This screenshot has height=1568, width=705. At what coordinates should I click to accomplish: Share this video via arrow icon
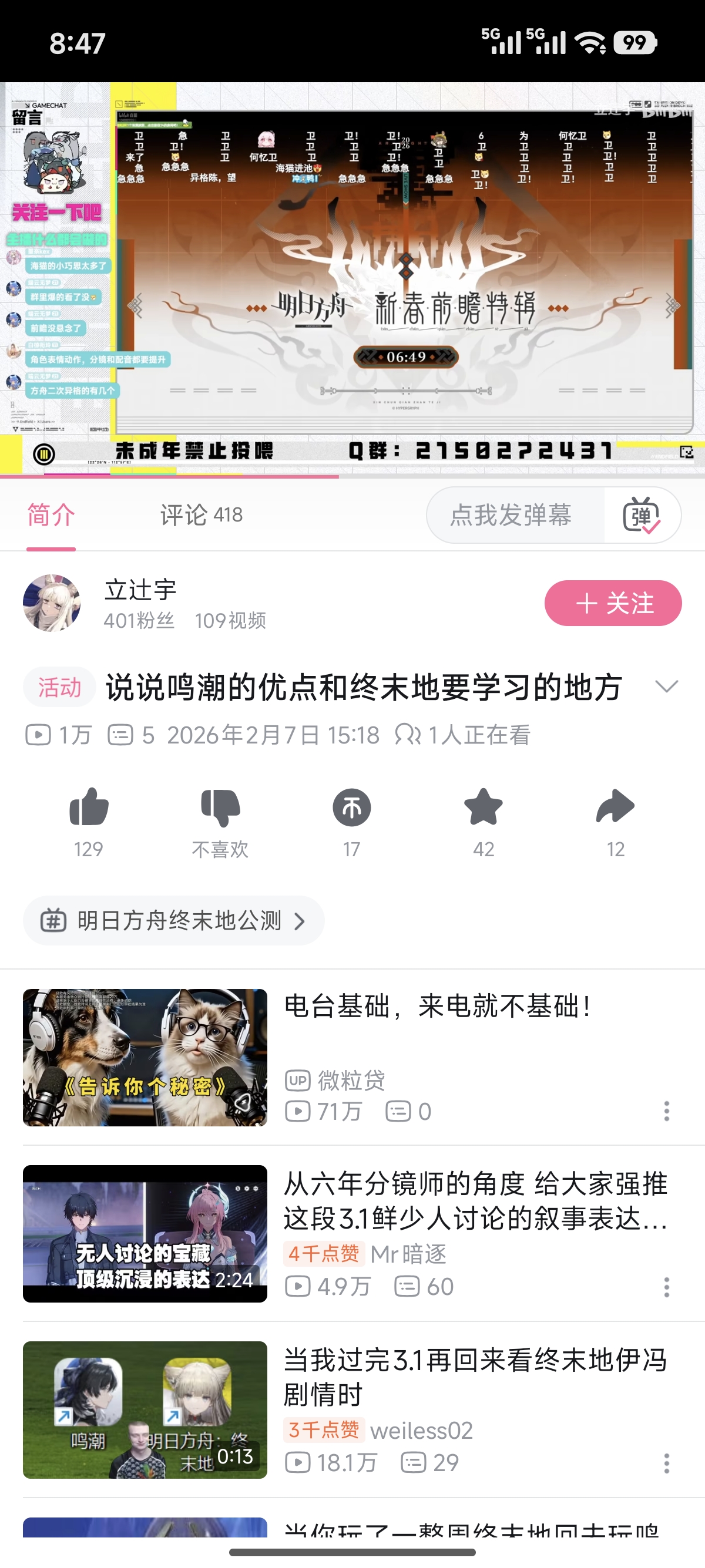coord(615,807)
